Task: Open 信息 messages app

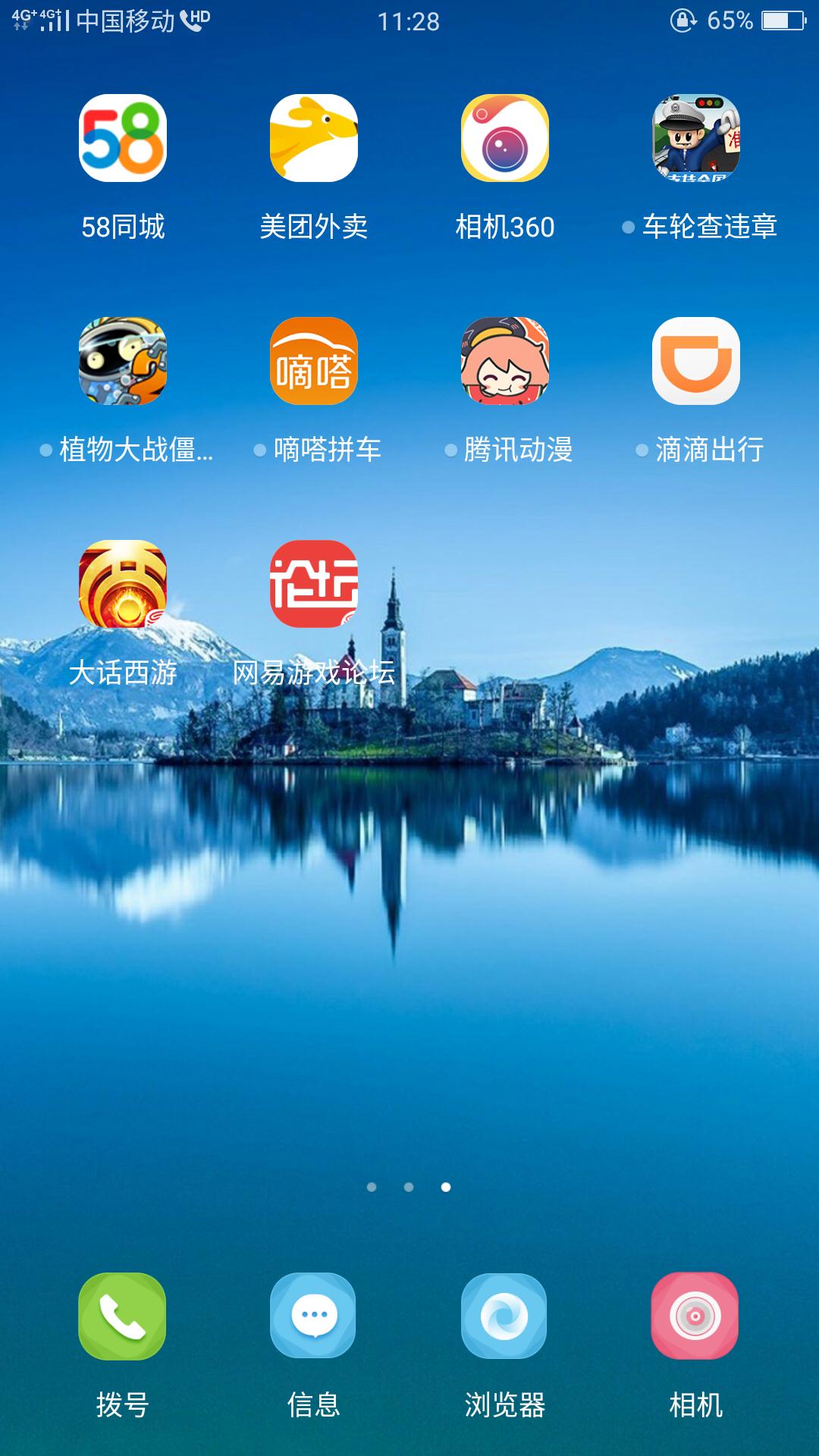Action: coord(314,1316)
